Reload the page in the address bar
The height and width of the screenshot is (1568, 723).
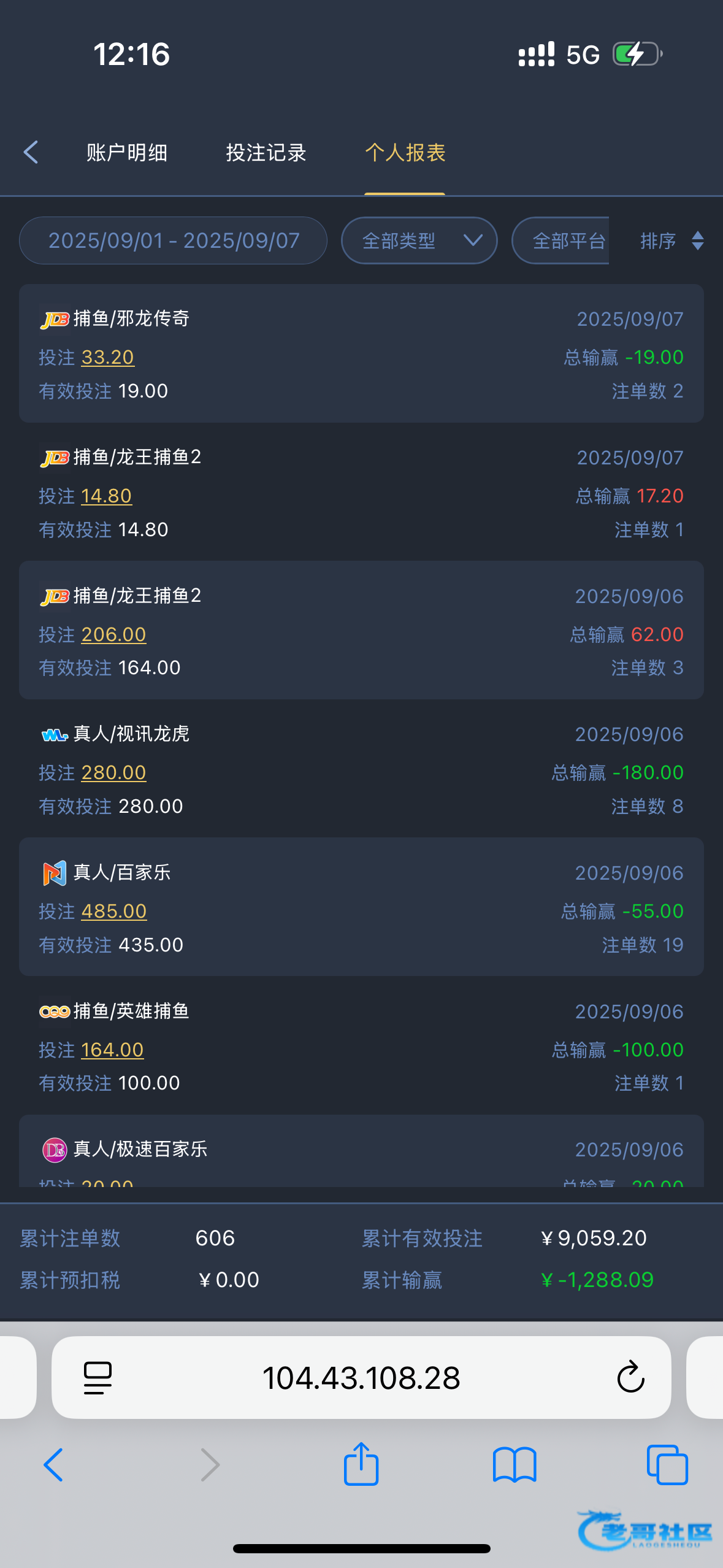coord(630,1378)
